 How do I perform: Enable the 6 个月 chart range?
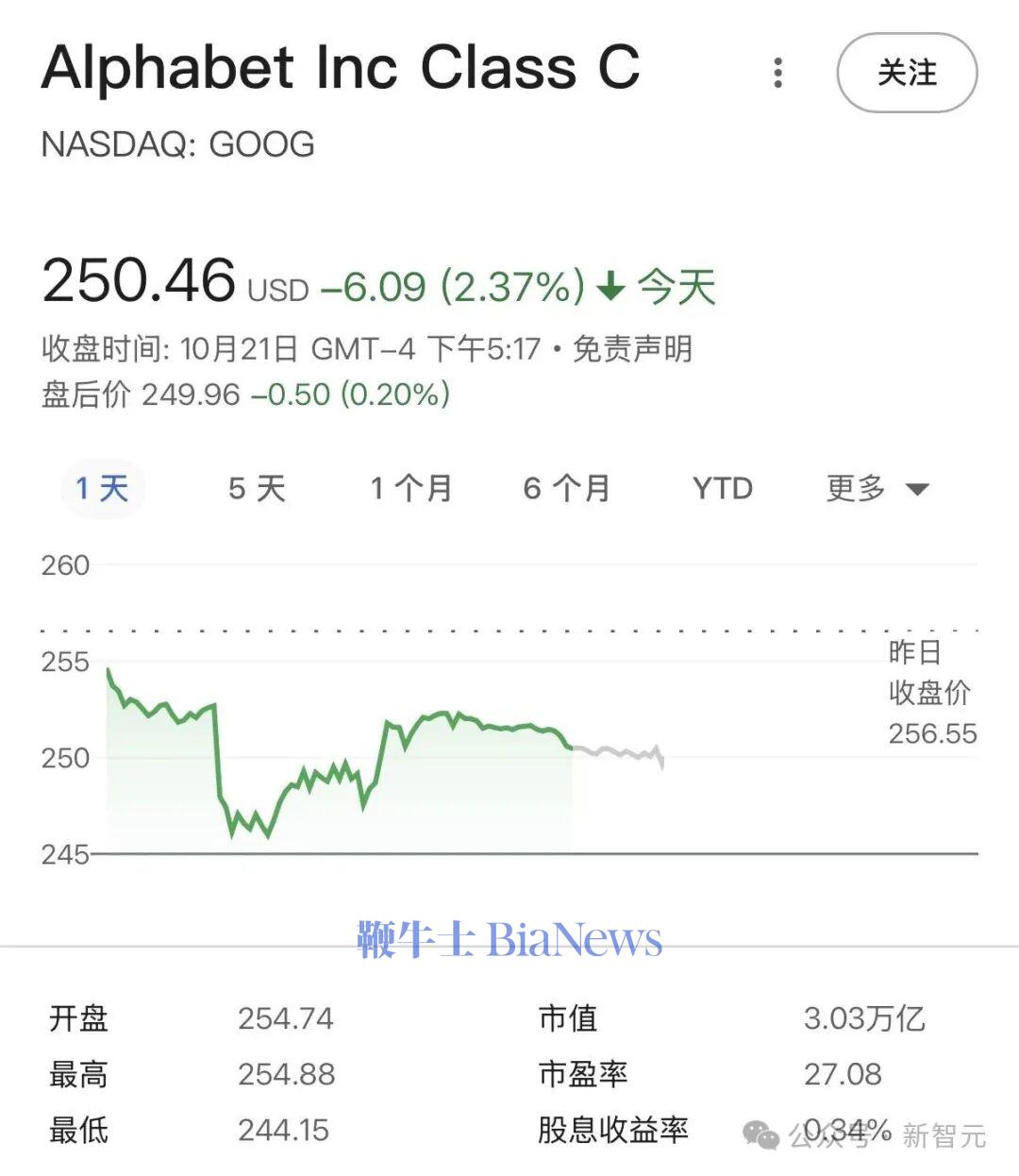click(x=566, y=488)
